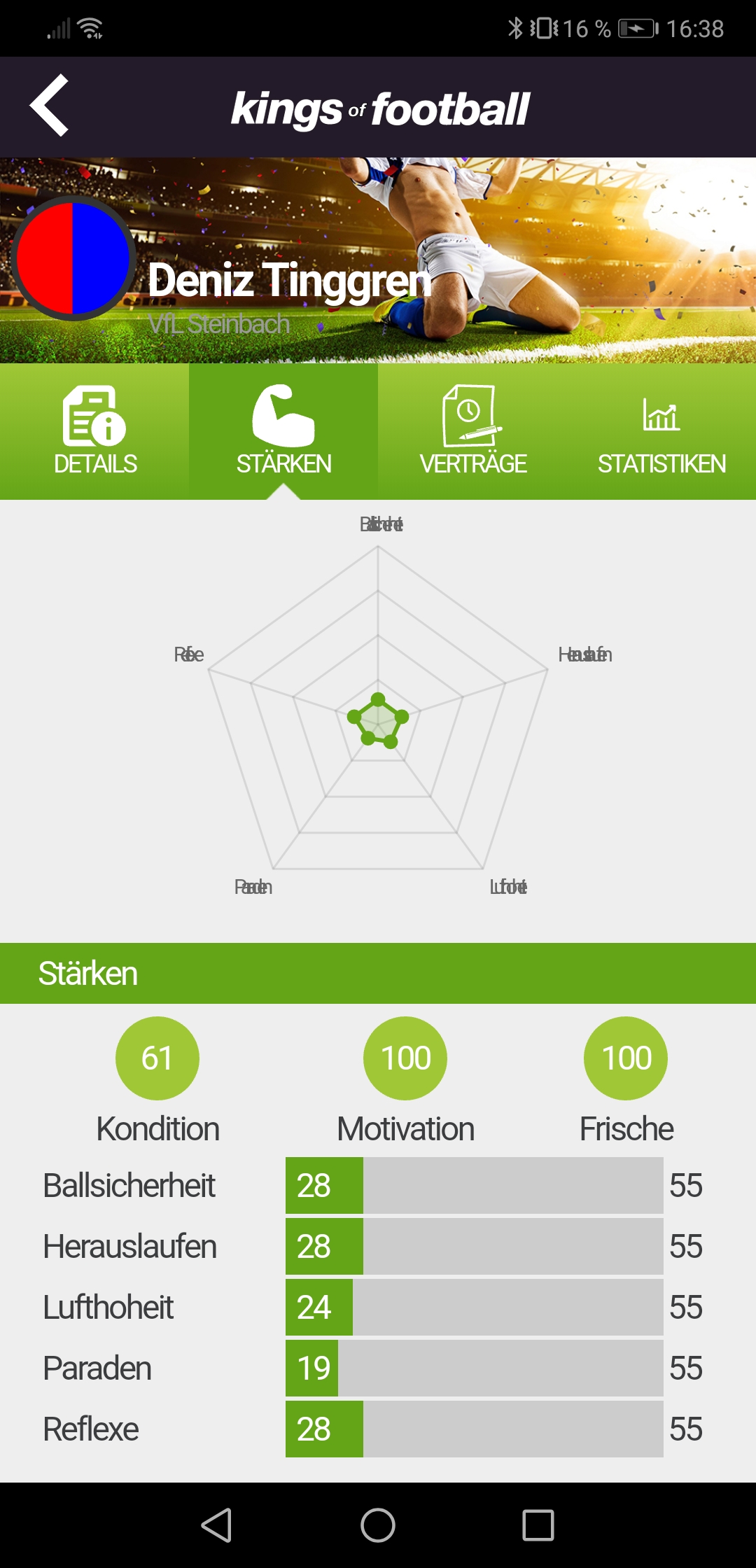Screen dimensions: 756x1568
Task: Select the Stärken tab
Action: pyautogui.click(x=283, y=431)
